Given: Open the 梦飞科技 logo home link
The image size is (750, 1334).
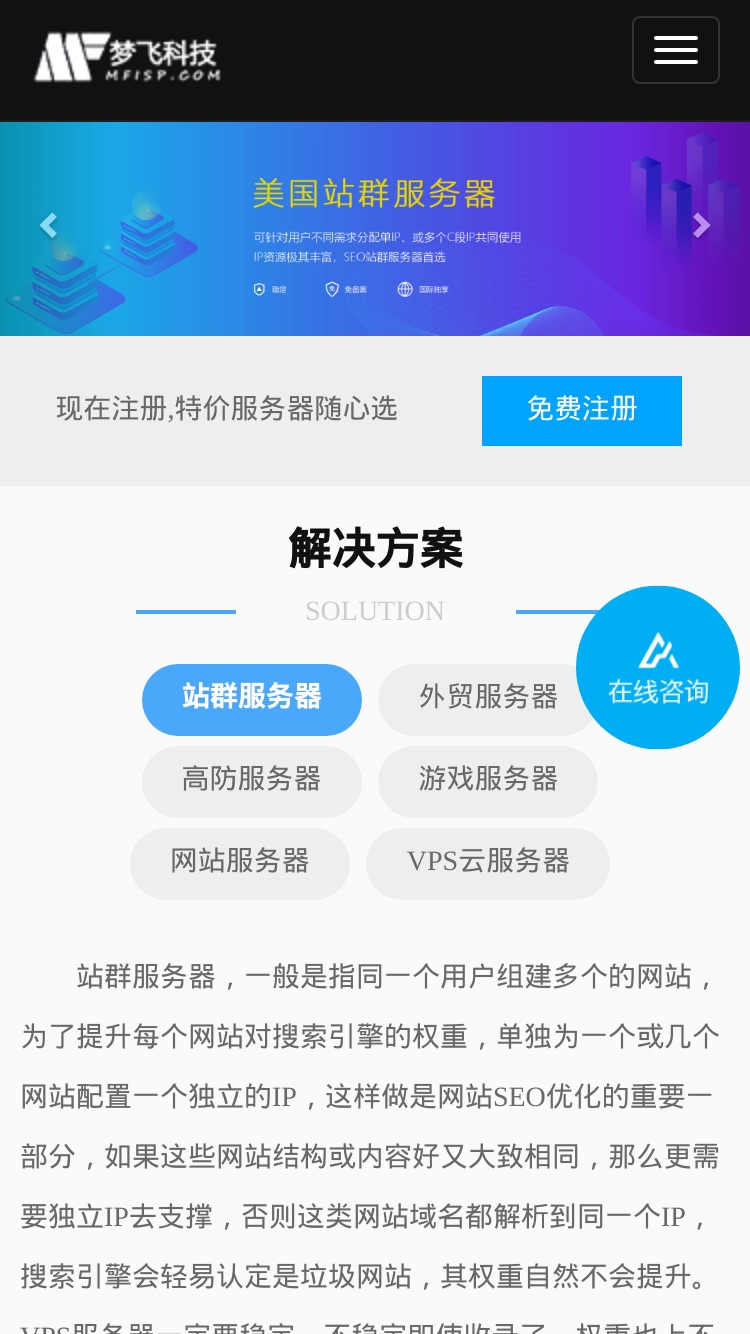Looking at the screenshot, I should point(127,58).
